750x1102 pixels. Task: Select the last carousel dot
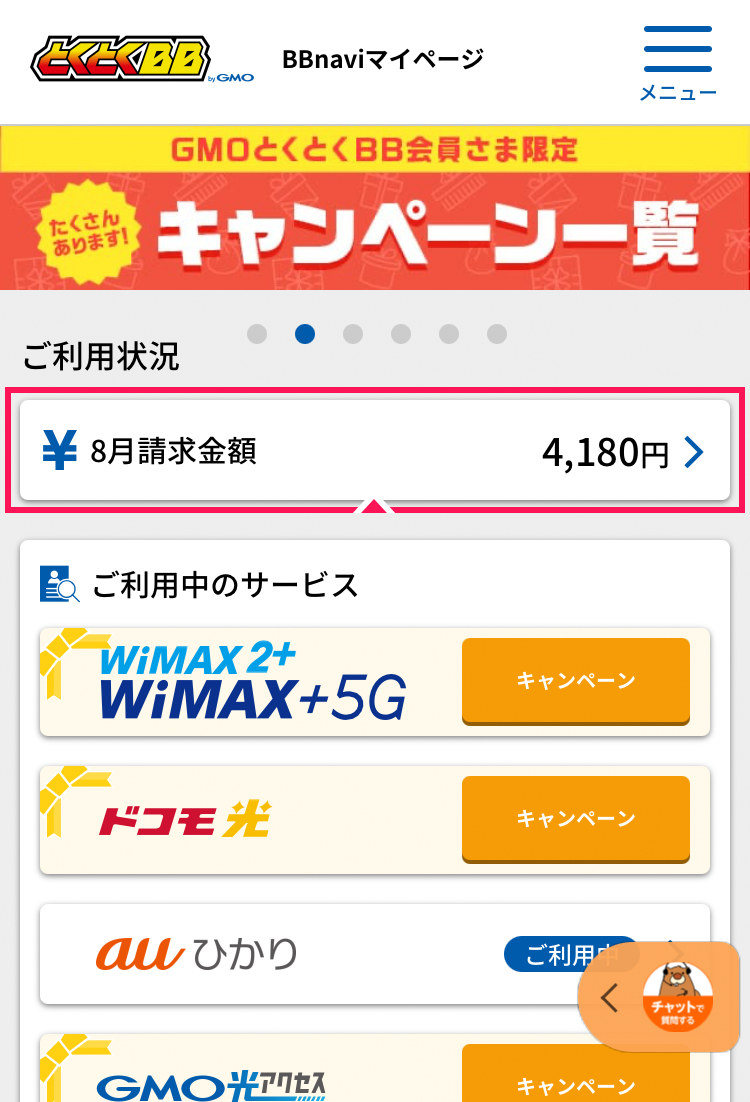497,334
